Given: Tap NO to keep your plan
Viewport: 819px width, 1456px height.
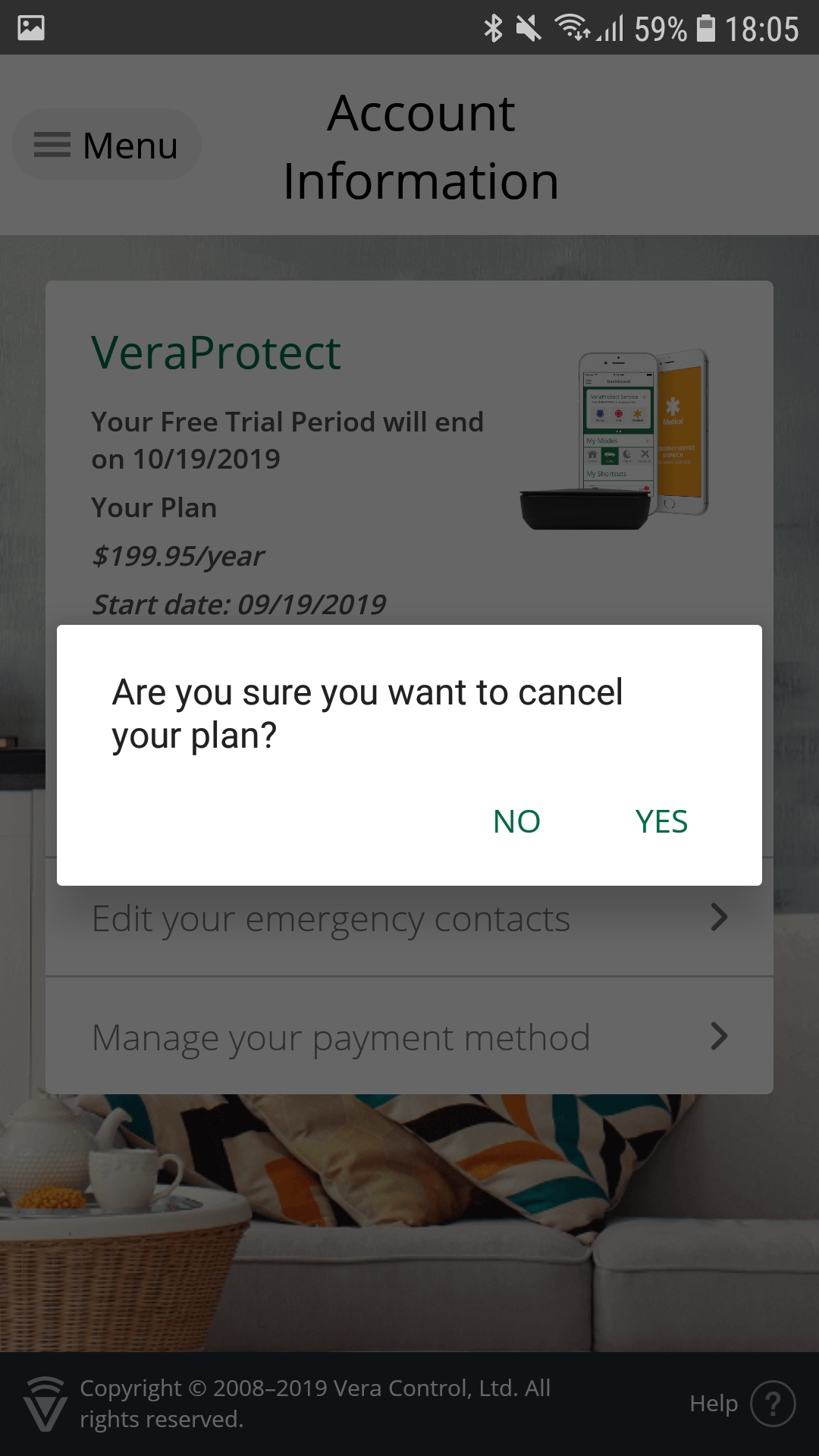Looking at the screenshot, I should point(516,822).
